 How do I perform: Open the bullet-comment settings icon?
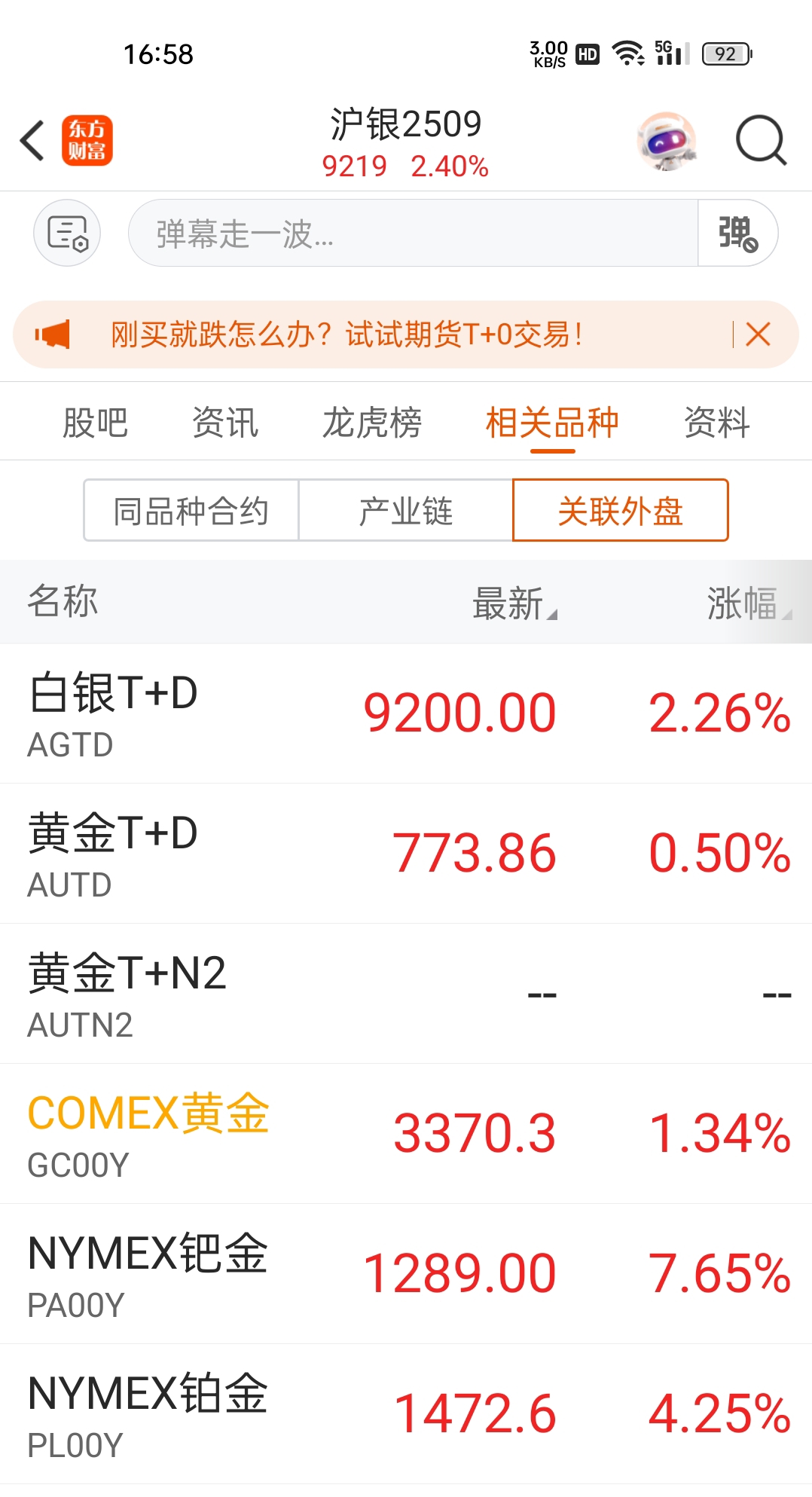tap(67, 233)
